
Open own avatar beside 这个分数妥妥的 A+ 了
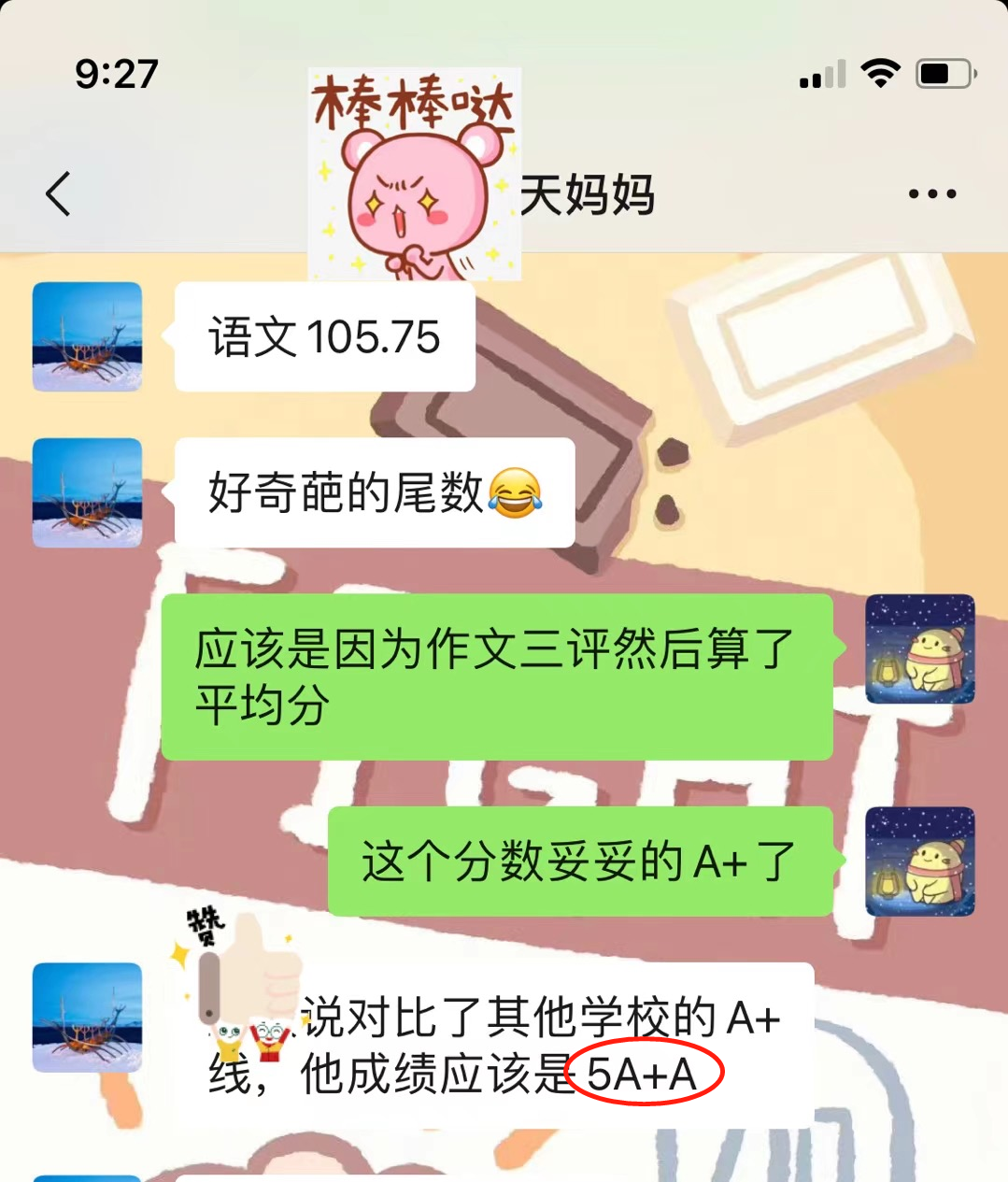(x=919, y=861)
